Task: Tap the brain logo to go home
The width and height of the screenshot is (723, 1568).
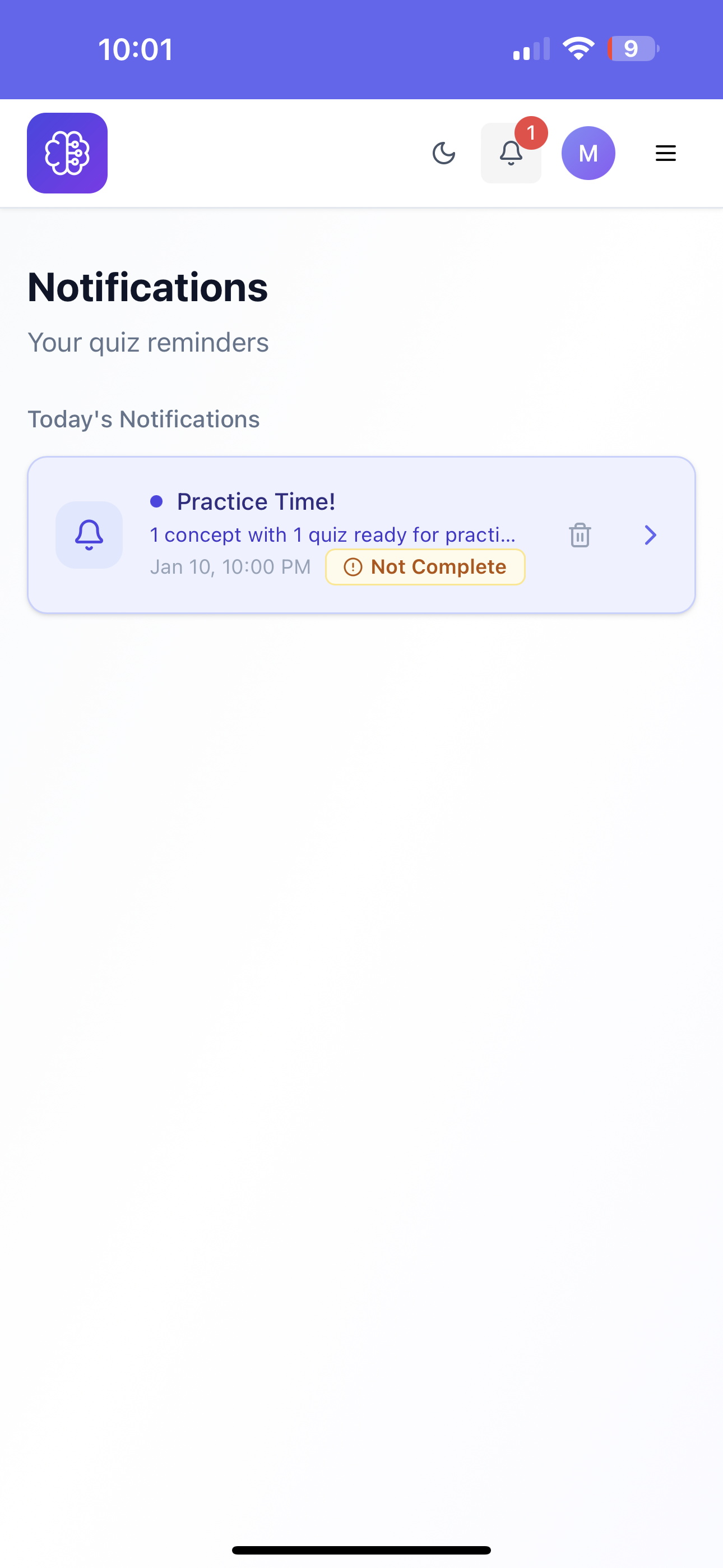Action: click(67, 153)
